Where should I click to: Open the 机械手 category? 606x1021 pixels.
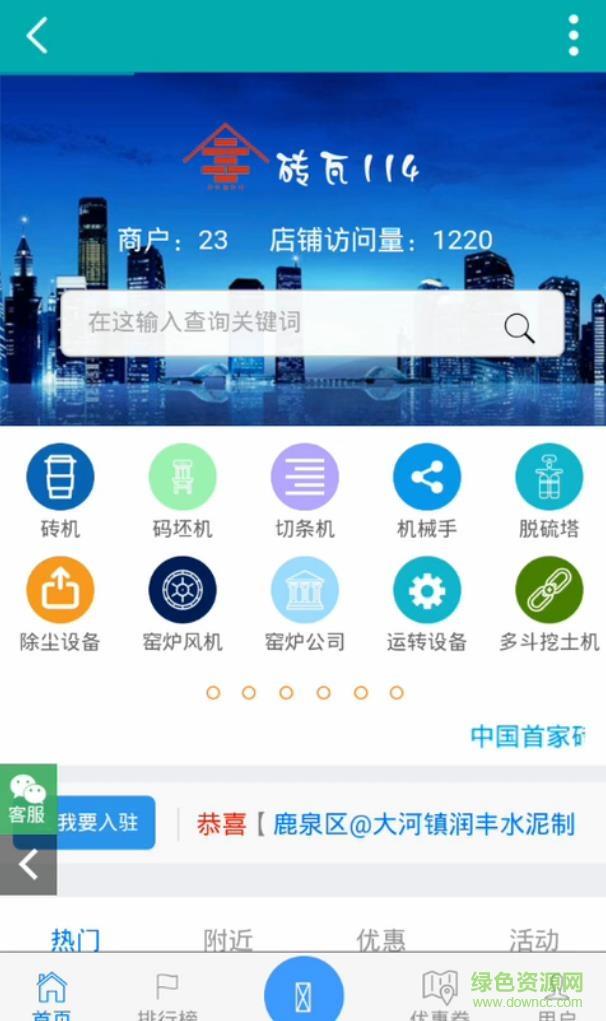[x=427, y=478]
